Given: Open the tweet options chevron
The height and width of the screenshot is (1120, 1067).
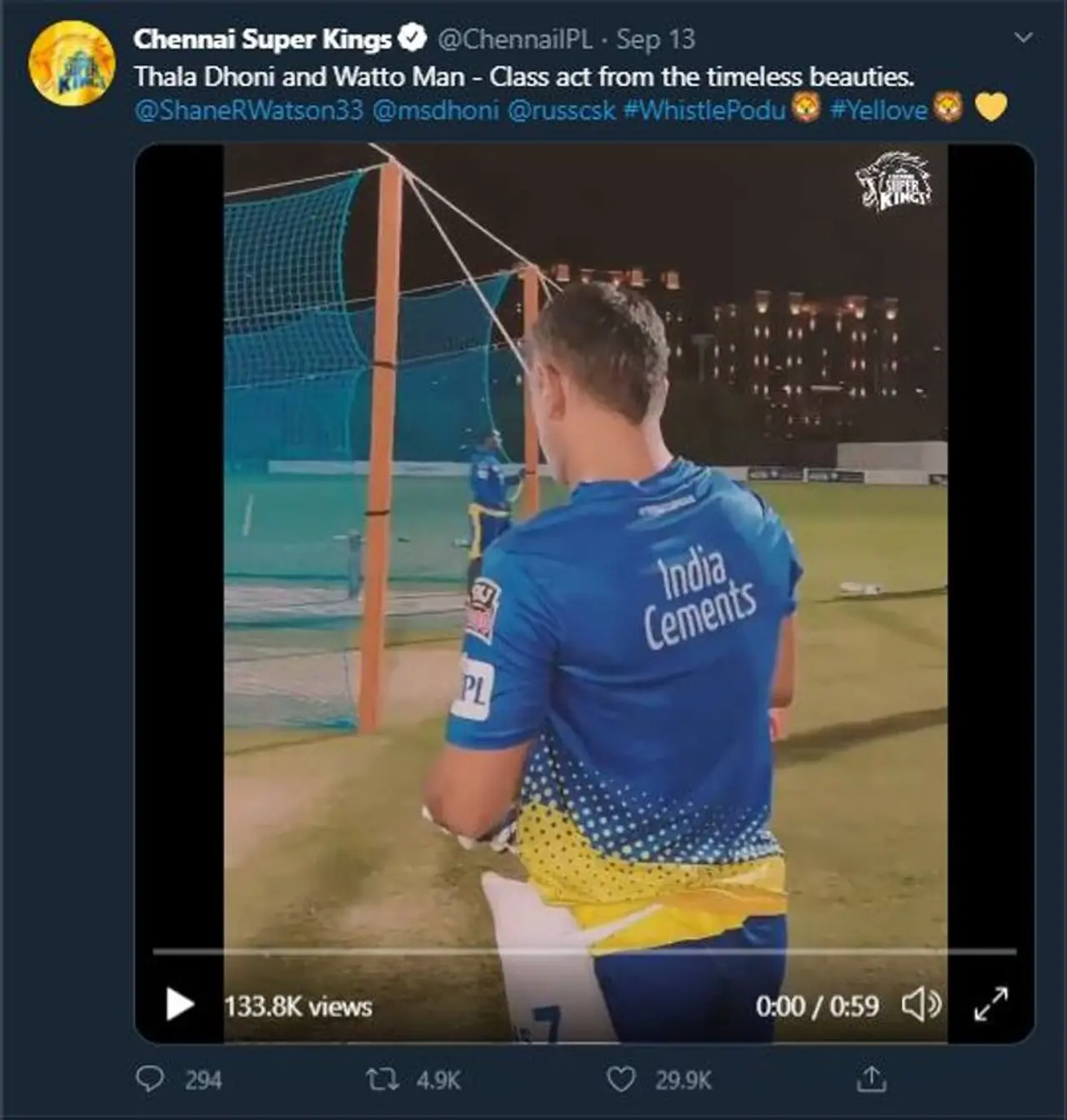Looking at the screenshot, I should point(1024,37).
